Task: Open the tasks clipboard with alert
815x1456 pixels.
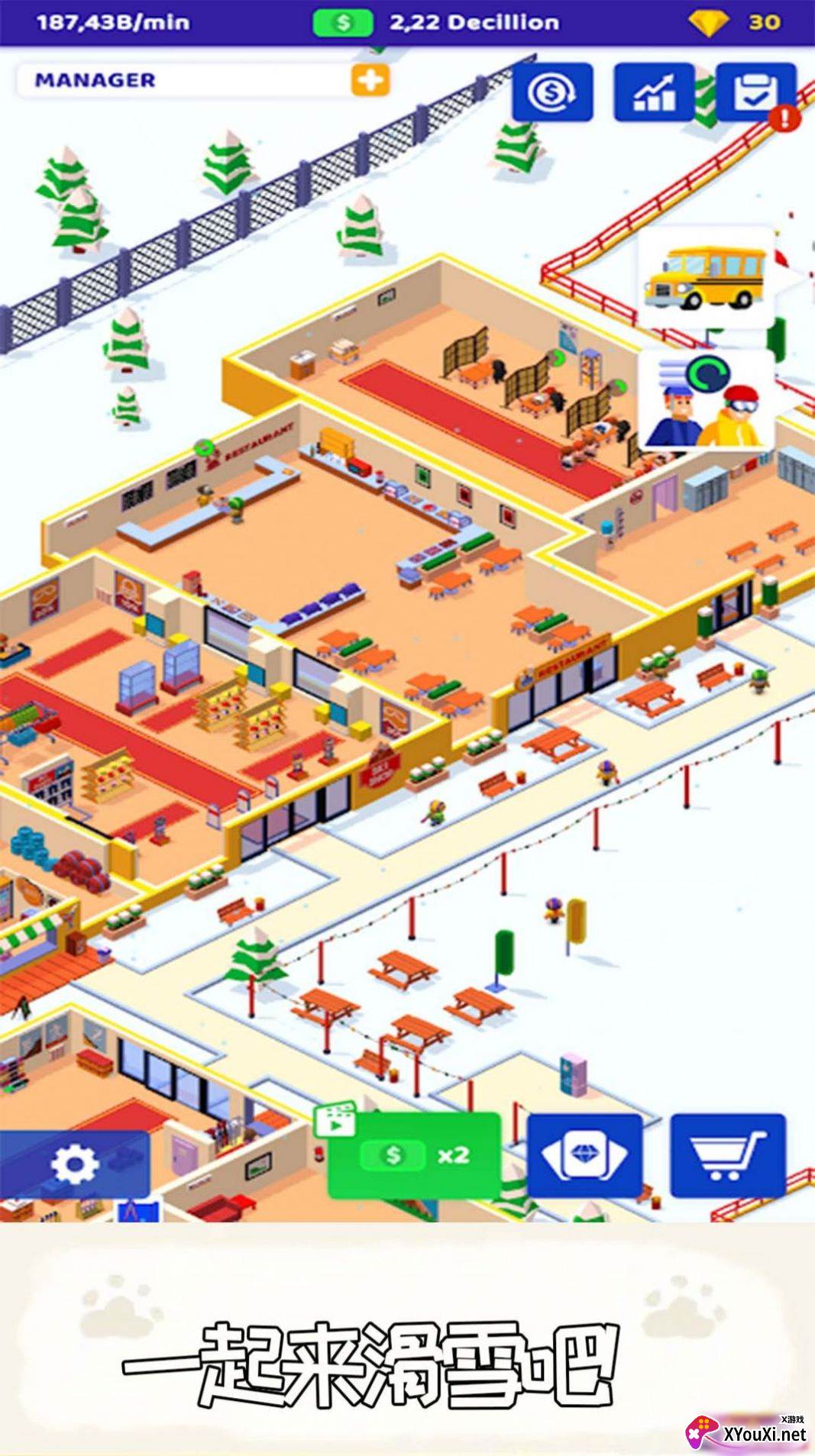Action: (756, 92)
